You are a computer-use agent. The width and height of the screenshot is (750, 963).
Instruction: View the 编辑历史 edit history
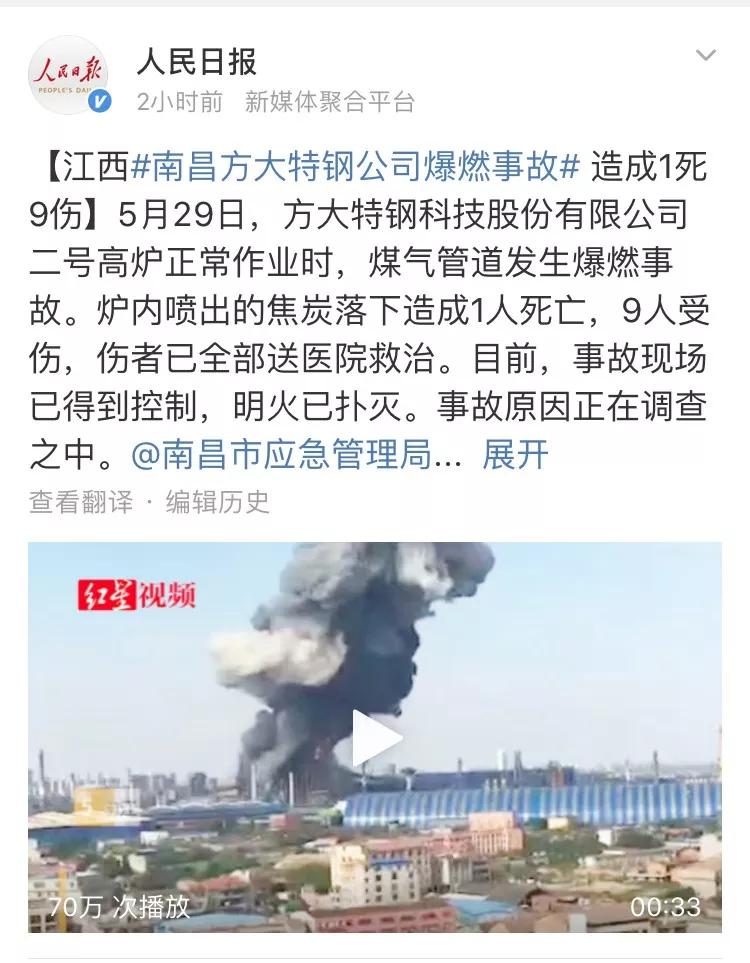tap(218, 501)
